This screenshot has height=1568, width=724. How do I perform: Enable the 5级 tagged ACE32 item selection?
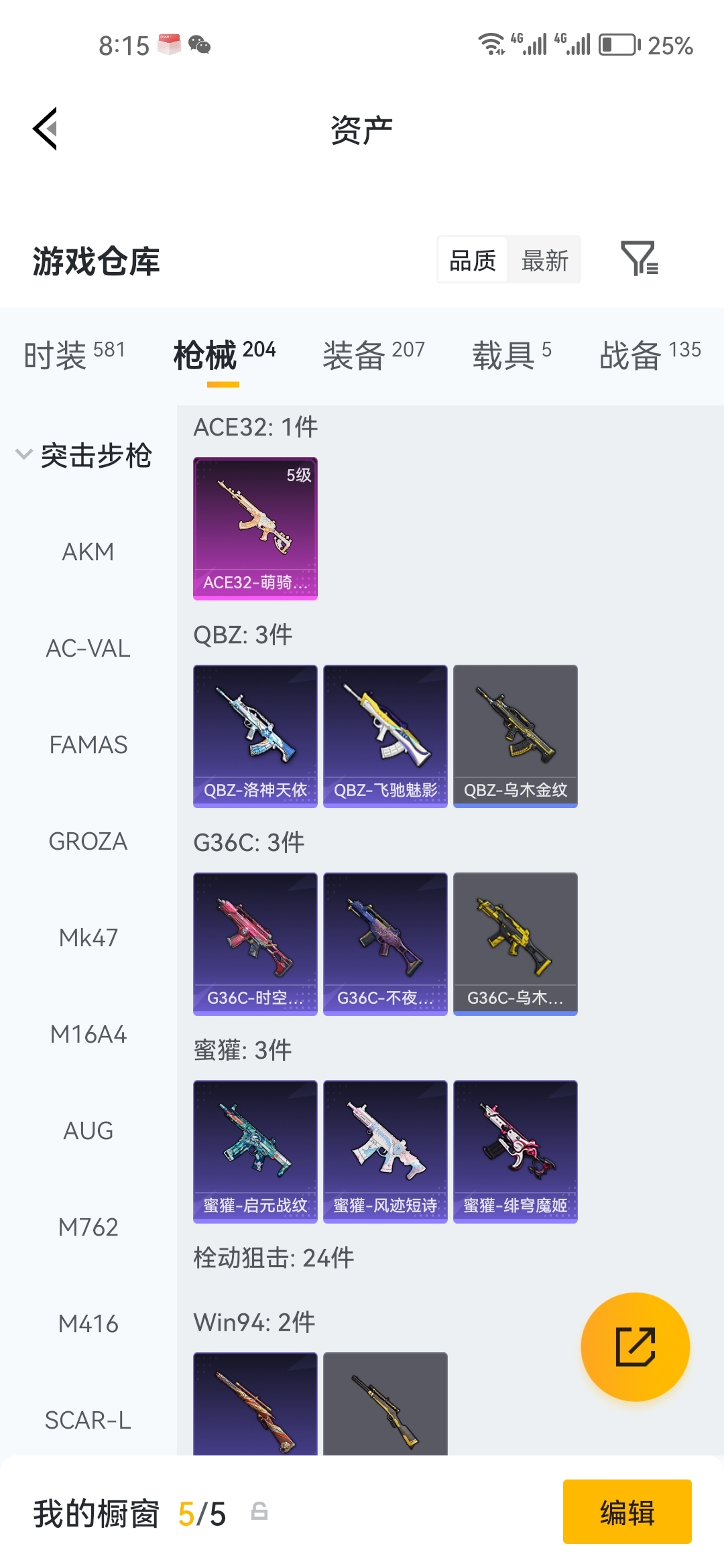pos(255,528)
